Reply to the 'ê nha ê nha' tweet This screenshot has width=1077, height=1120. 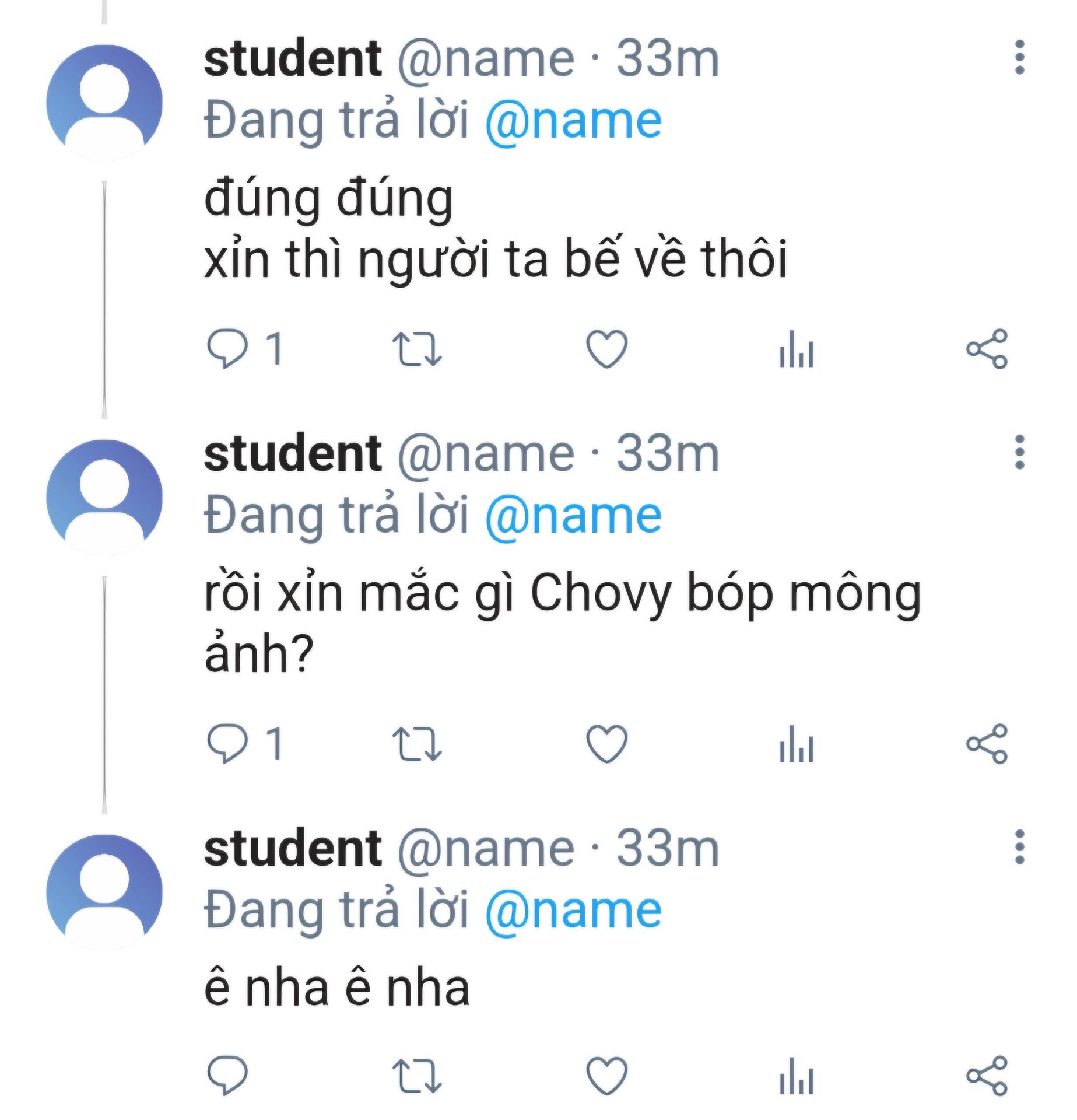click(227, 1074)
